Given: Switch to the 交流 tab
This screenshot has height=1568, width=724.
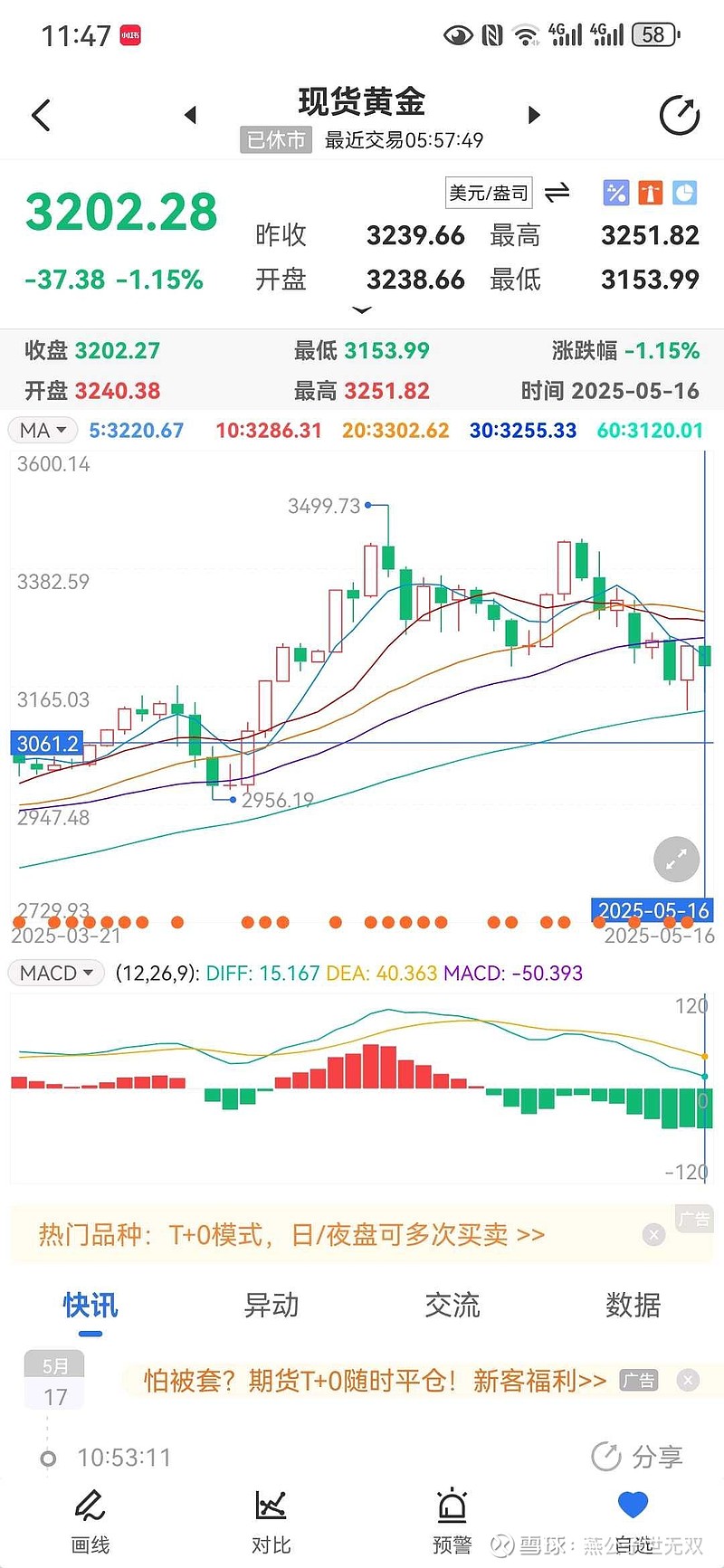Looking at the screenshot, I should click(x=452, y=1306).
